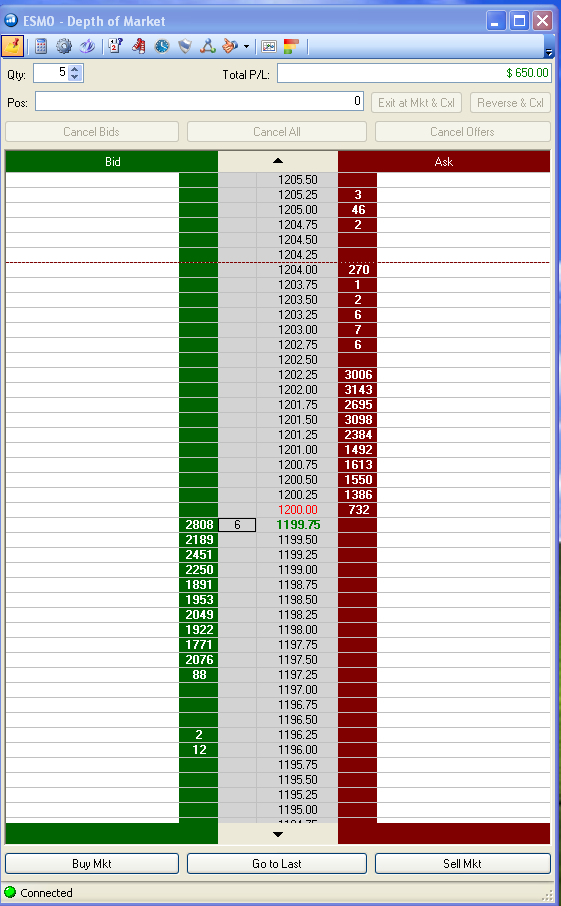Click the ask cell at 1200.00
561x906 pixels.
(x=358, y=510)
